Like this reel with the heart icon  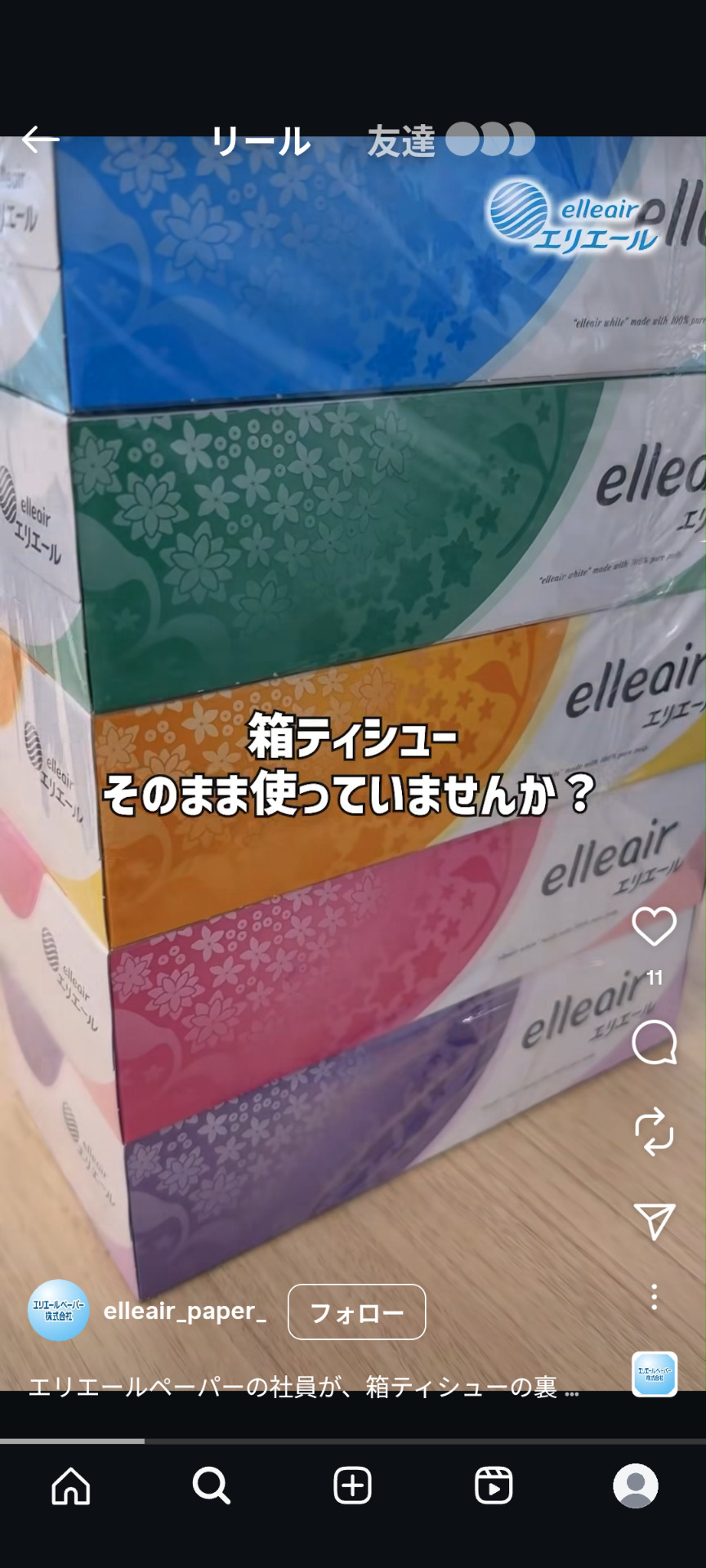(x=655, y=927)
